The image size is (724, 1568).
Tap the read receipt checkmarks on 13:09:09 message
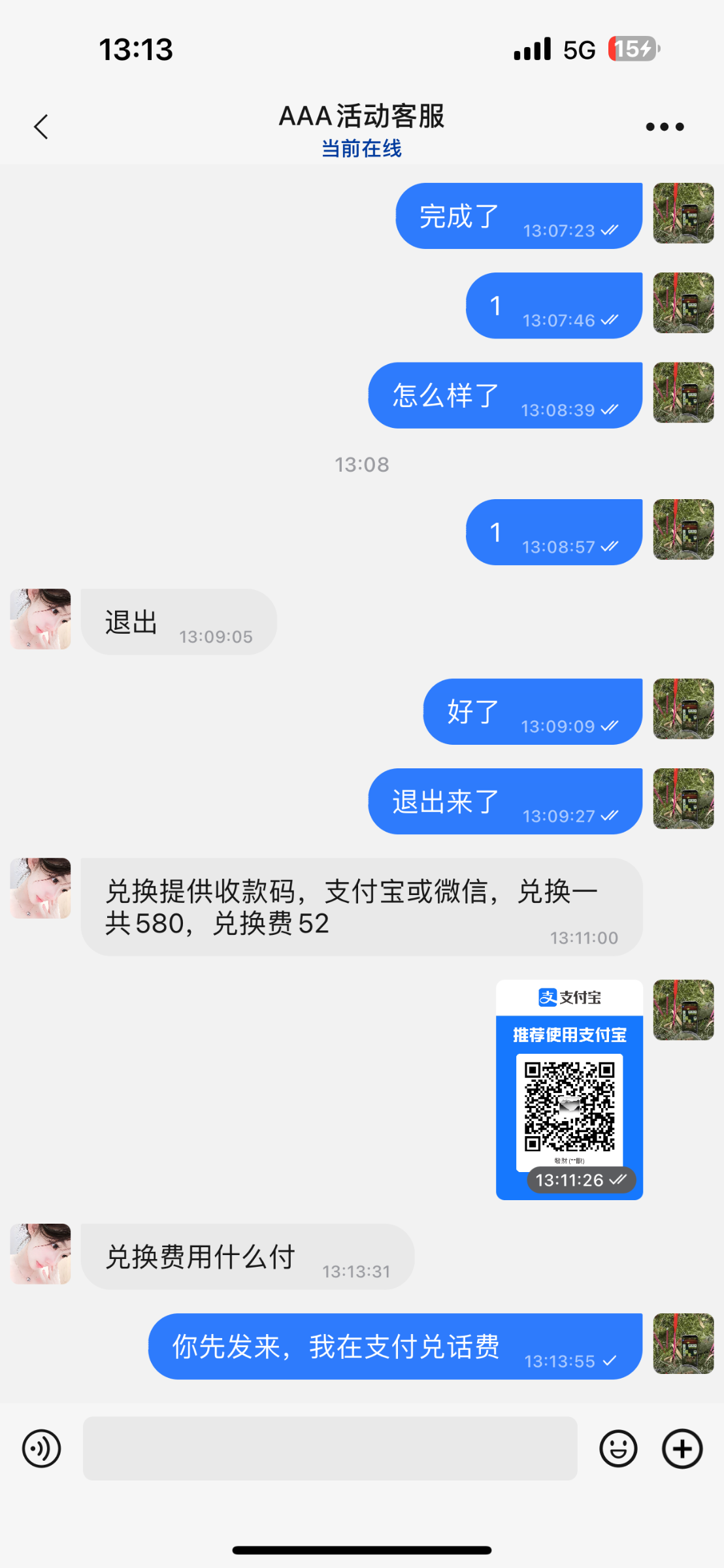click(610, 726)
